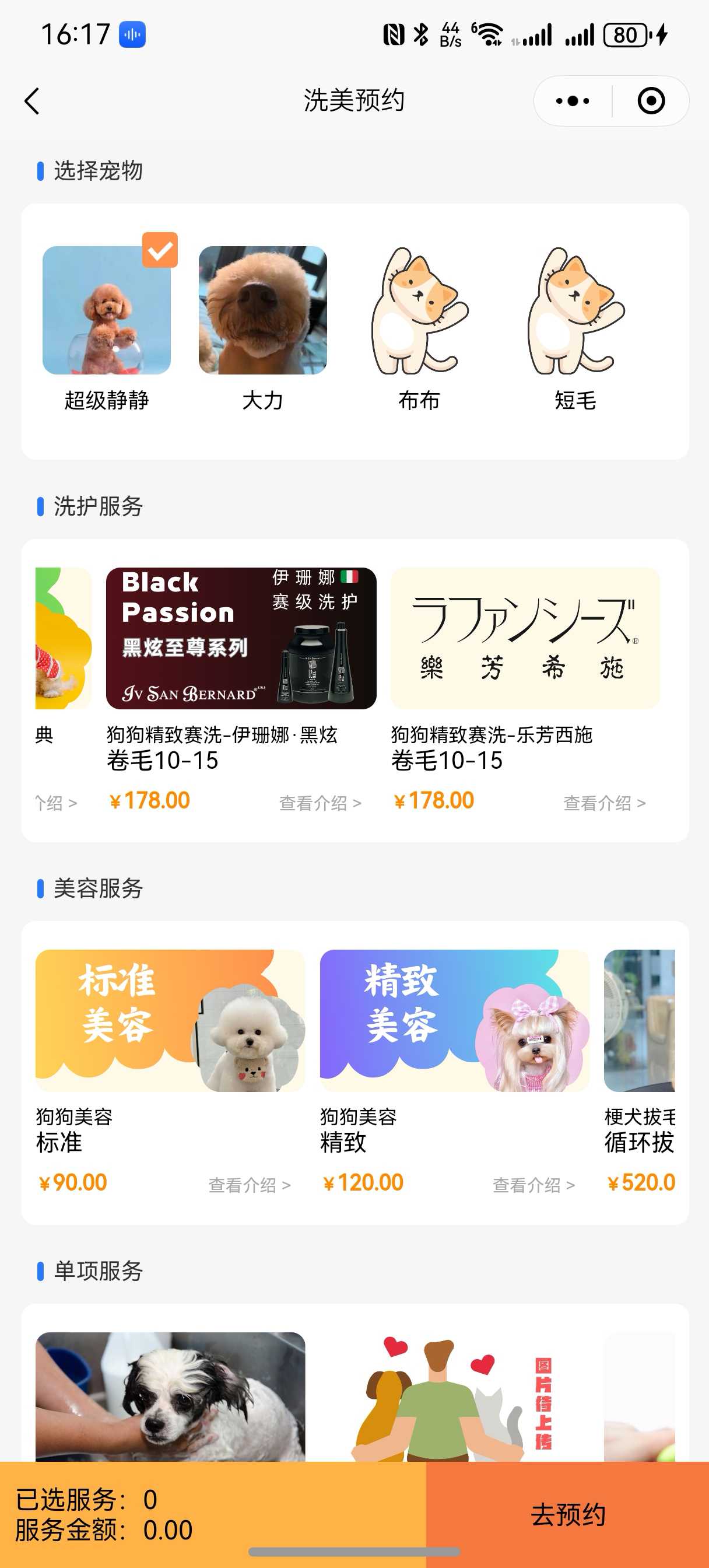Go back from the 洗美预约 page
Image resolution: width=709 pixels, height=1568 pixels.
point(31,101)
